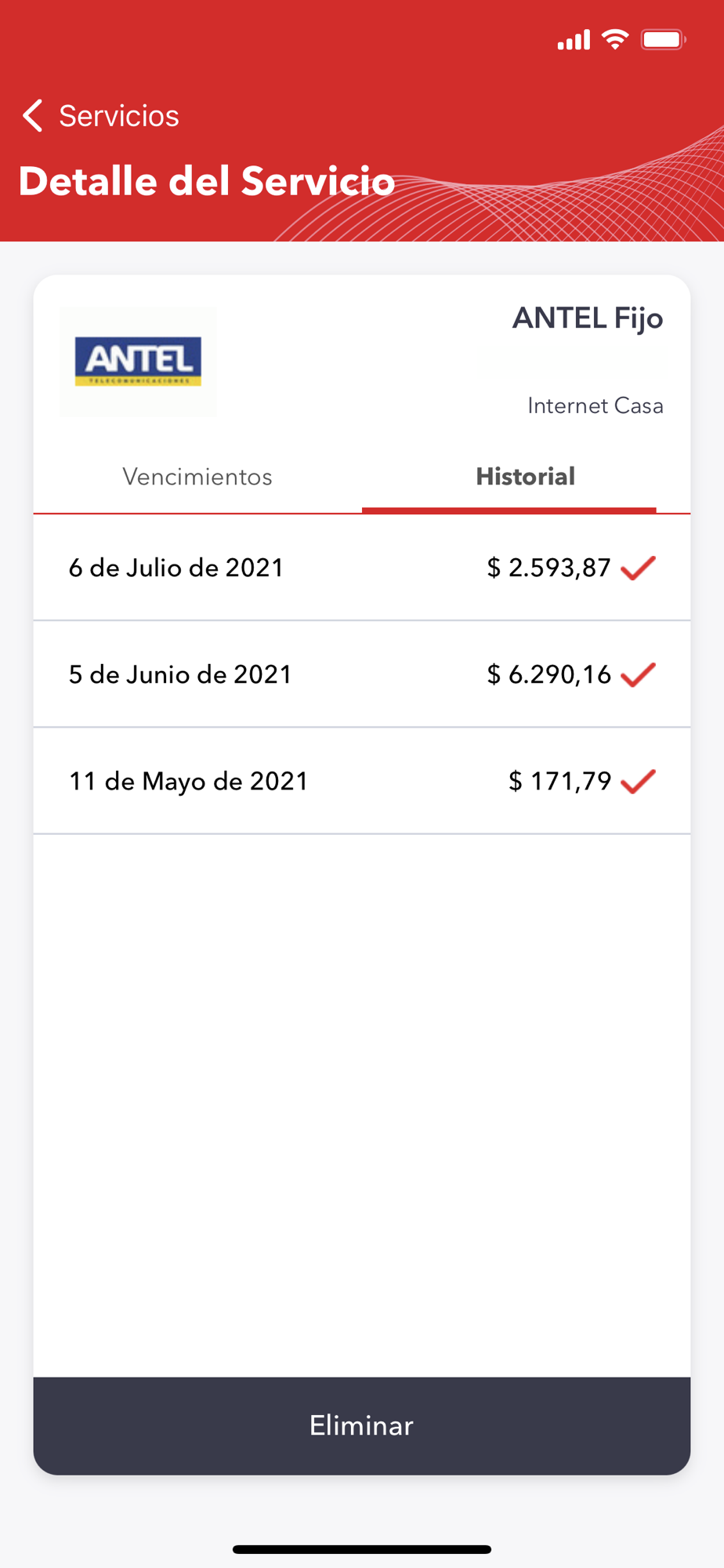This screenshot has width=724, height=1568.
Task: Tap the Eliminar button
Action: [x=361, y=1425]
